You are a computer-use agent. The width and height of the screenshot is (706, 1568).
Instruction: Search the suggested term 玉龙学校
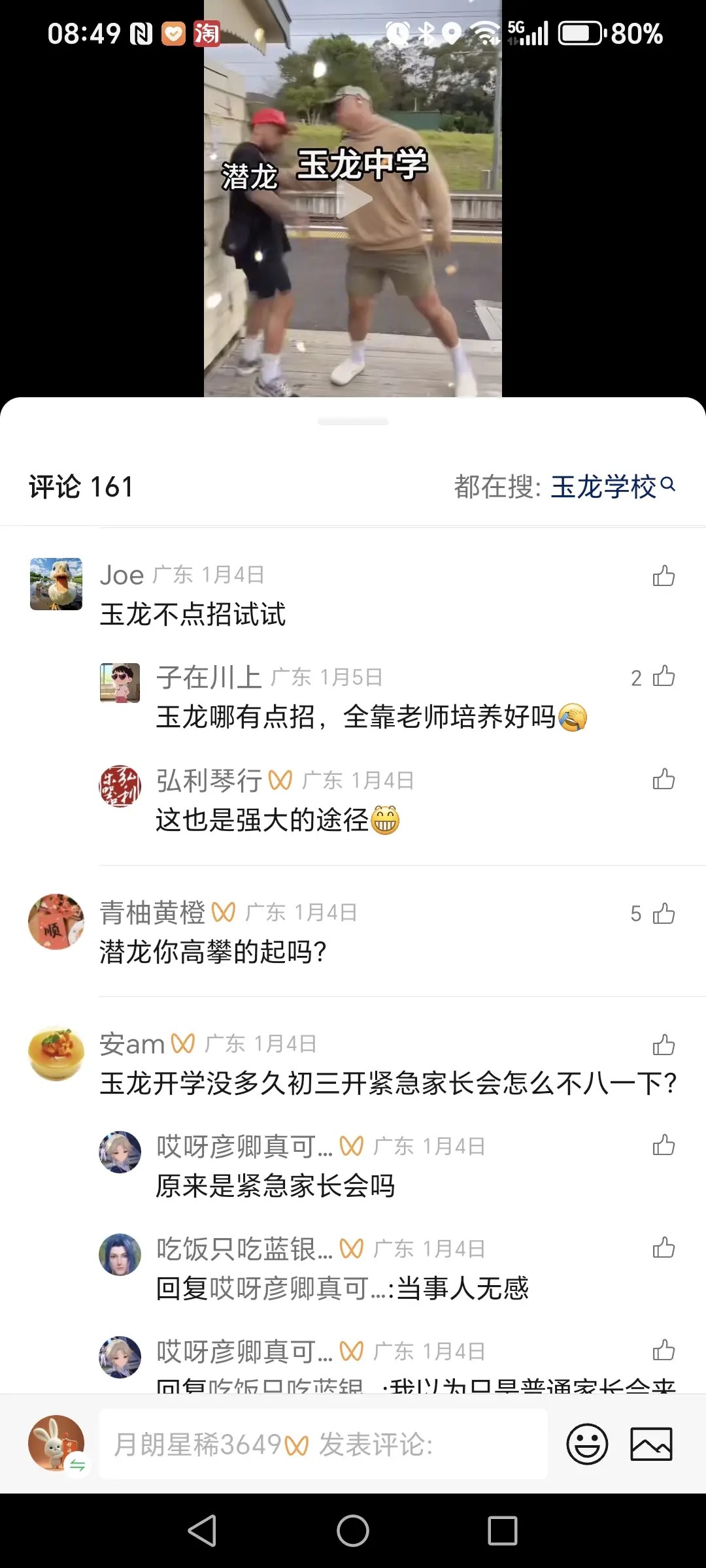[x=612, y=487]
